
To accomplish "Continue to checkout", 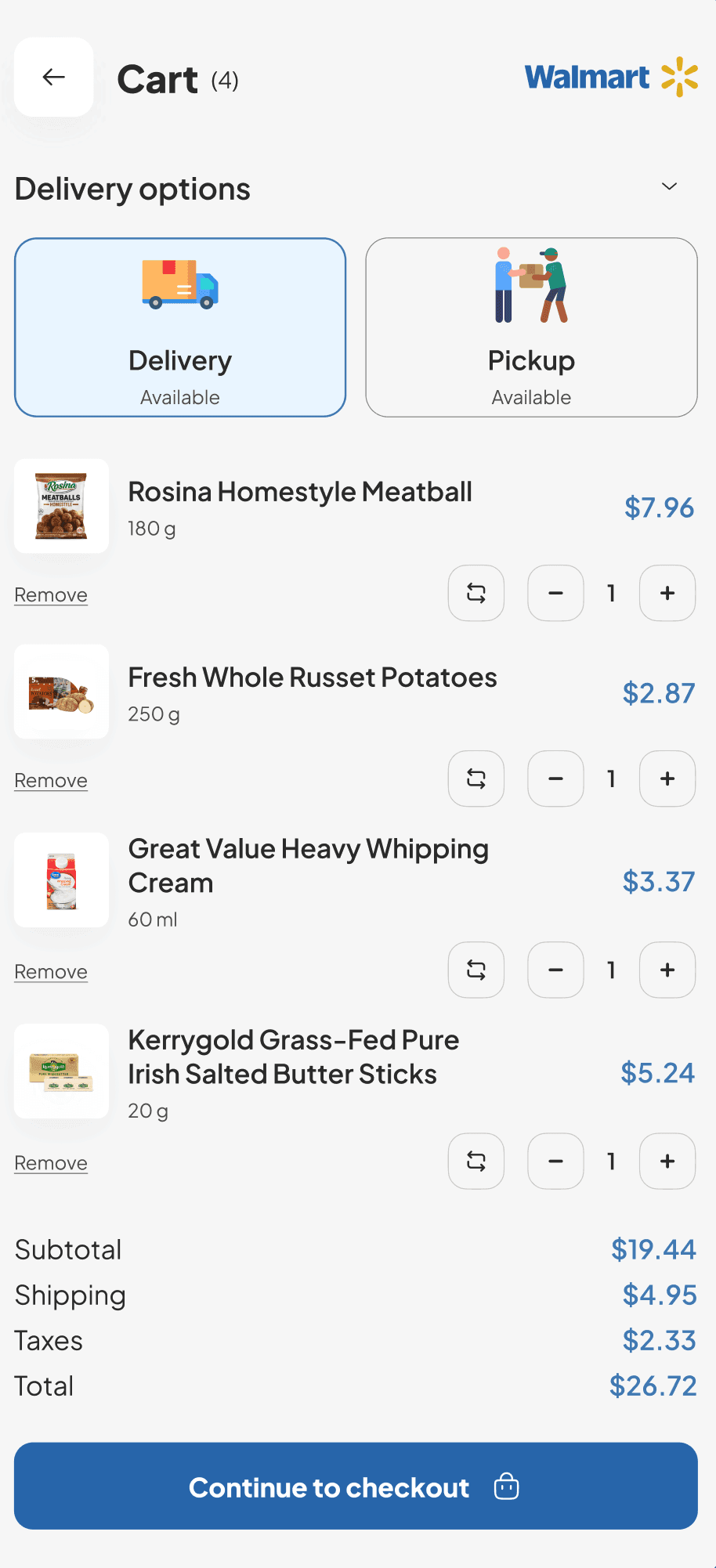I will point(356,1486).
